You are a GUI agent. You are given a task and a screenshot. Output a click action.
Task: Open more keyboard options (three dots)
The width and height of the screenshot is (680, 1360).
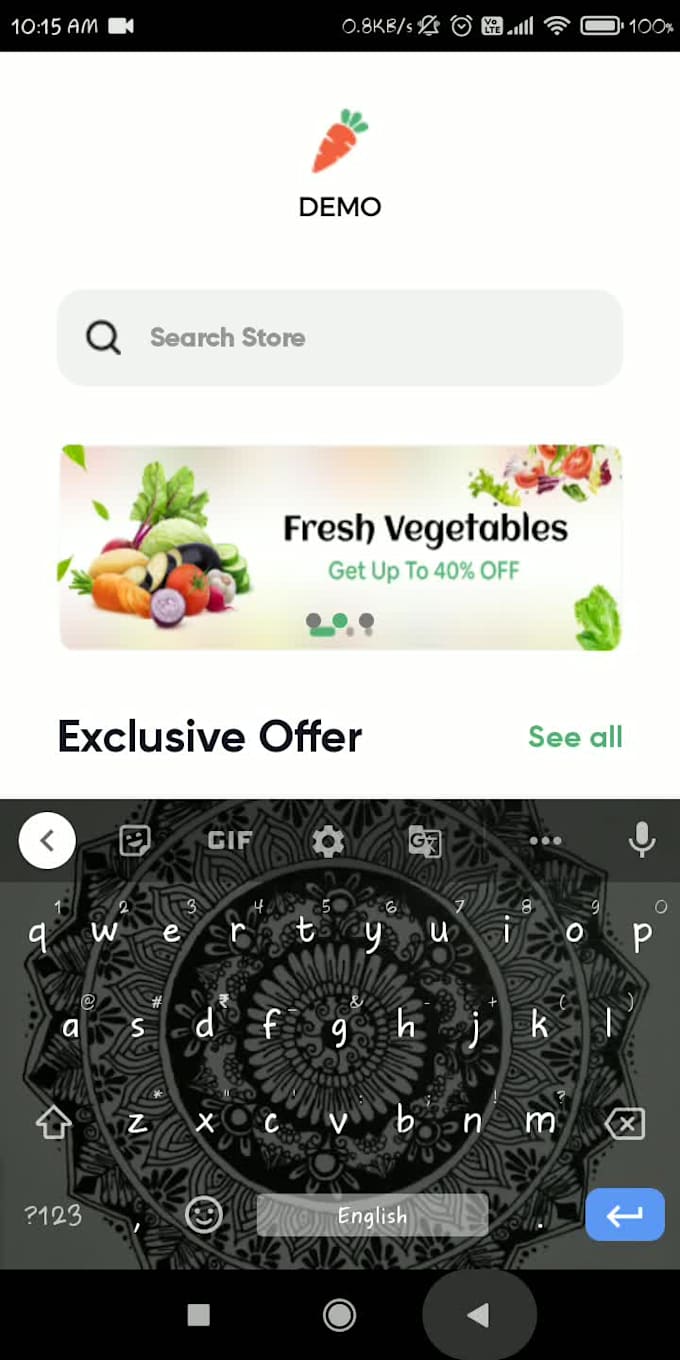pos(545,841)
